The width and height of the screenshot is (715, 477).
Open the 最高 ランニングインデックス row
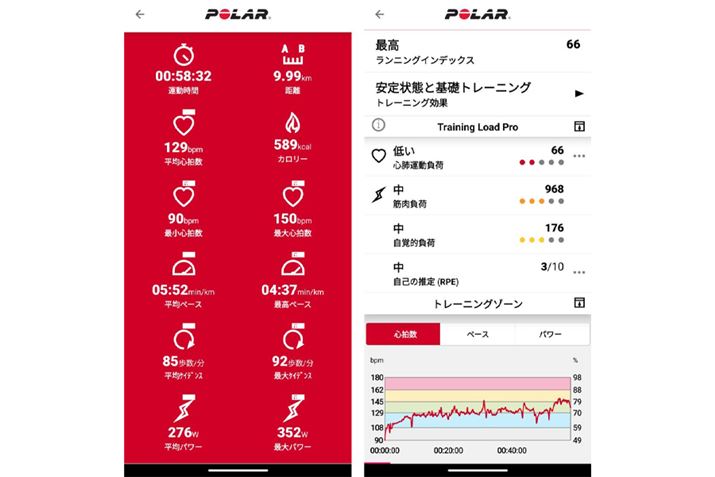click(x=476, y=51)
